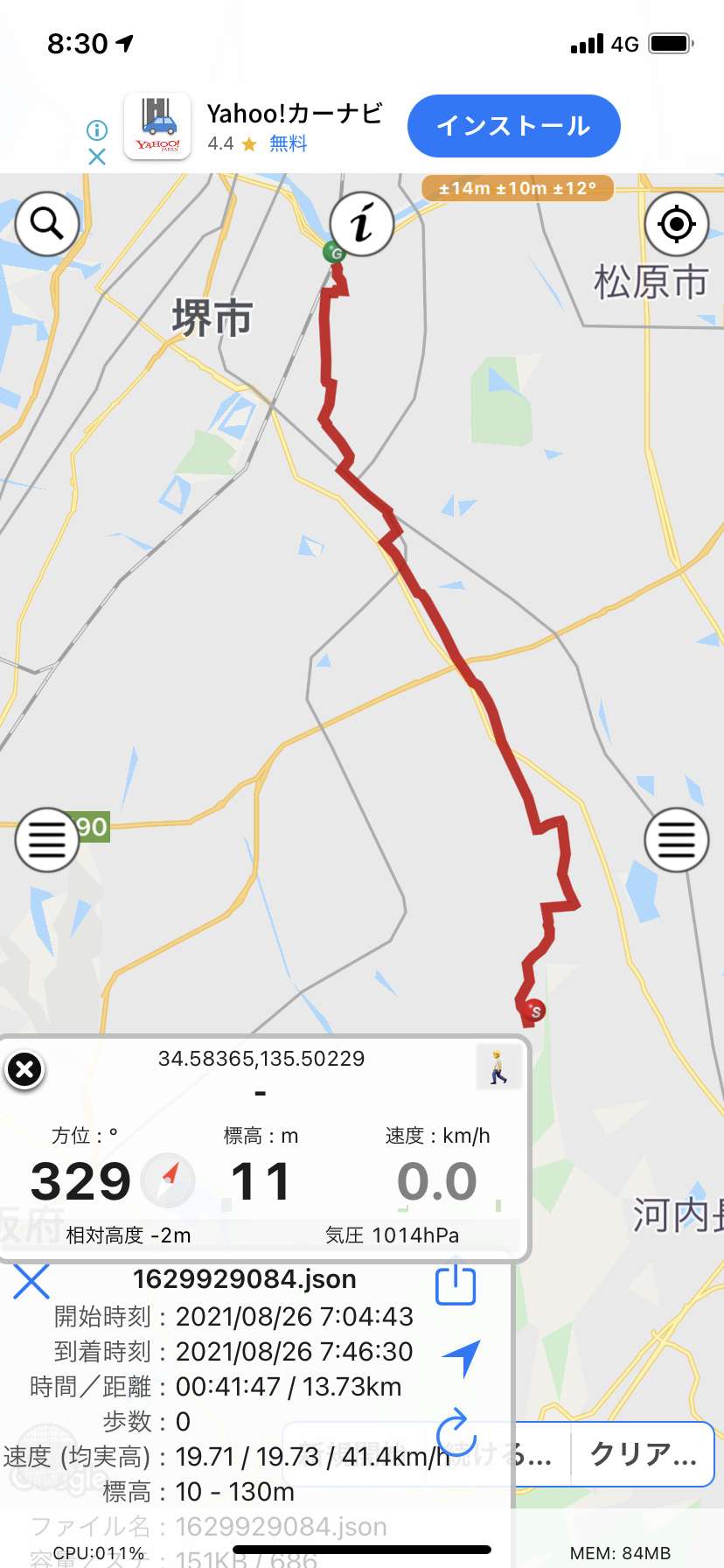724x1568 pixels.
Task: Close the 1629929084.json track details
Action: (31, 1281)
